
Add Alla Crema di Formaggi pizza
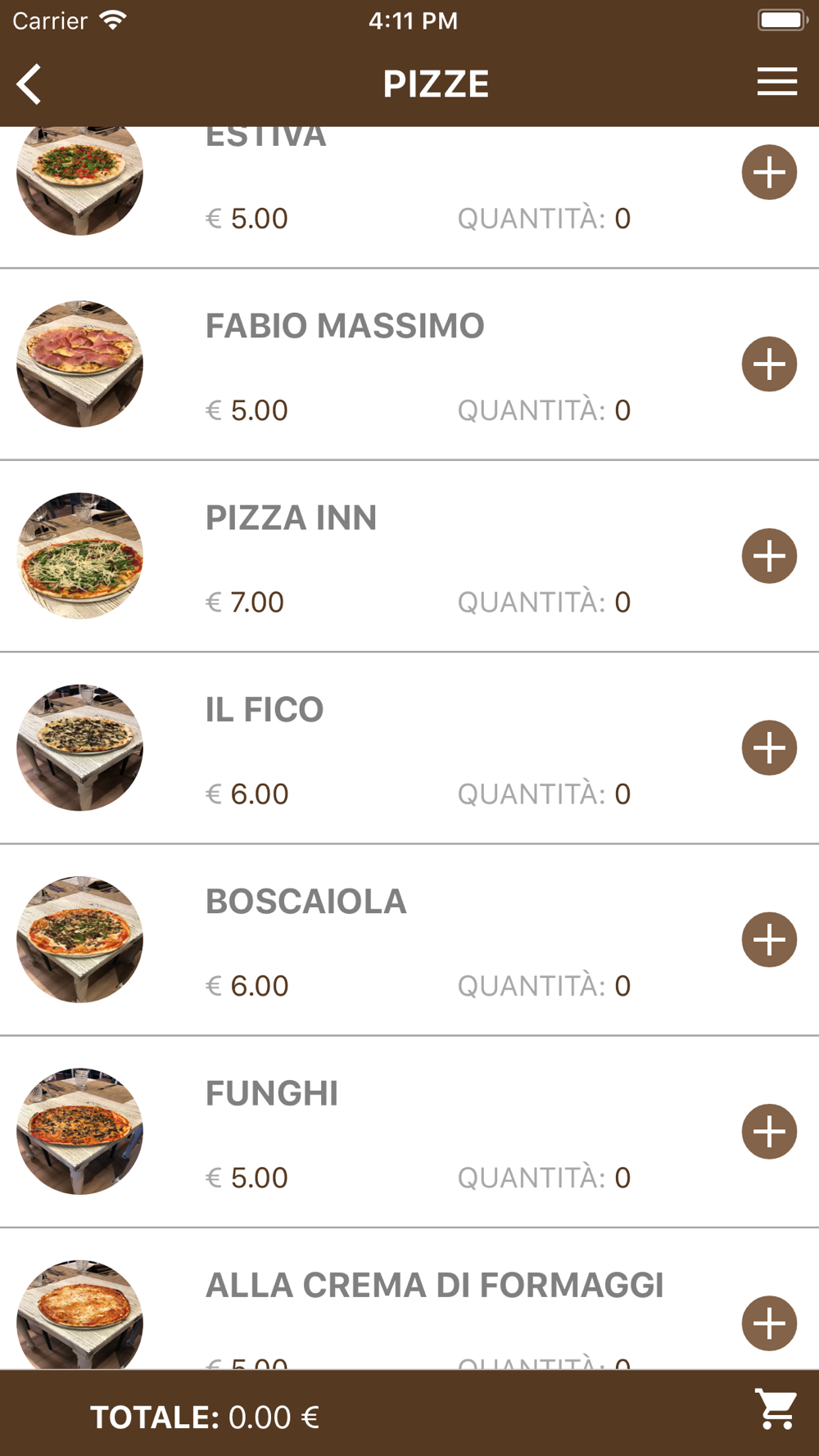[x=769, y=1323]
